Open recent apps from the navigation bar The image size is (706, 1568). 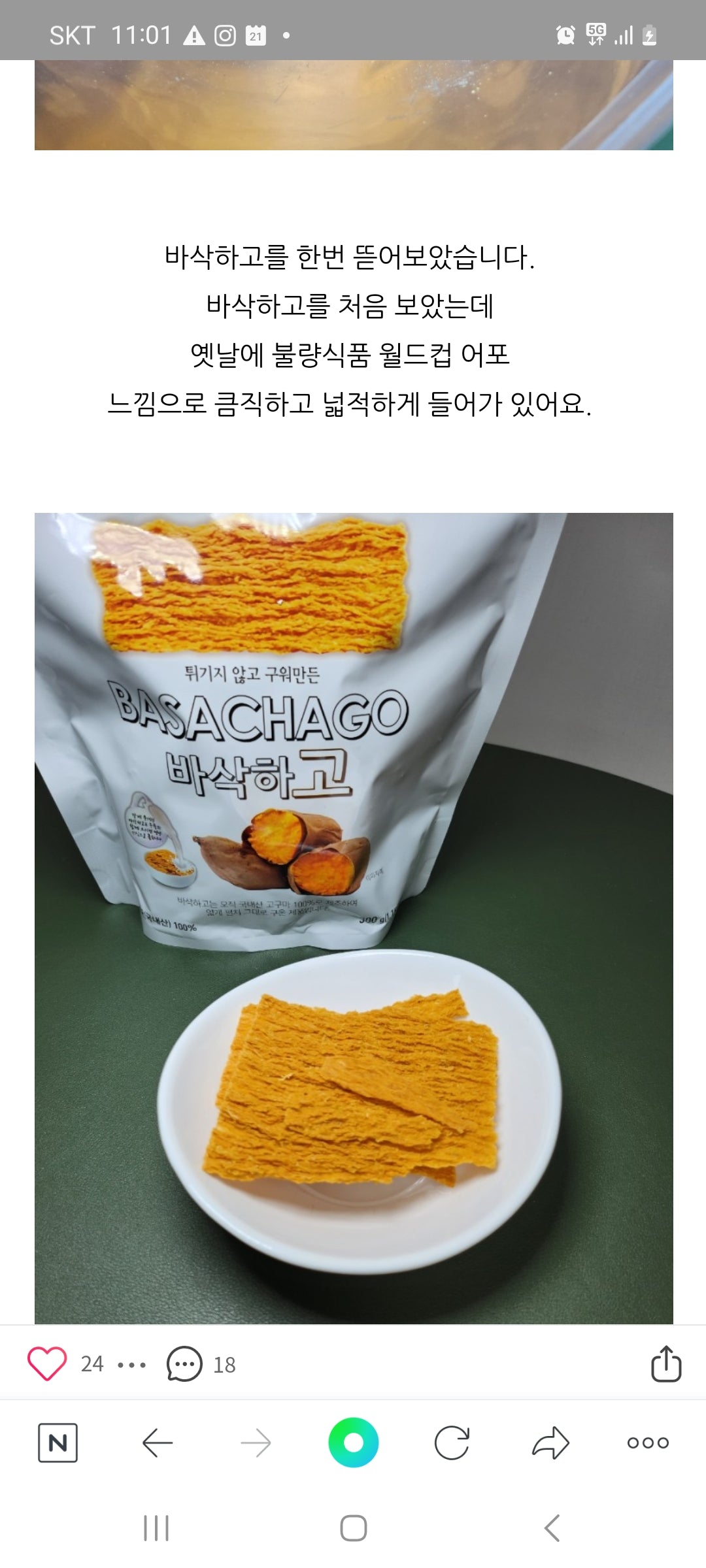[156, 1528]
